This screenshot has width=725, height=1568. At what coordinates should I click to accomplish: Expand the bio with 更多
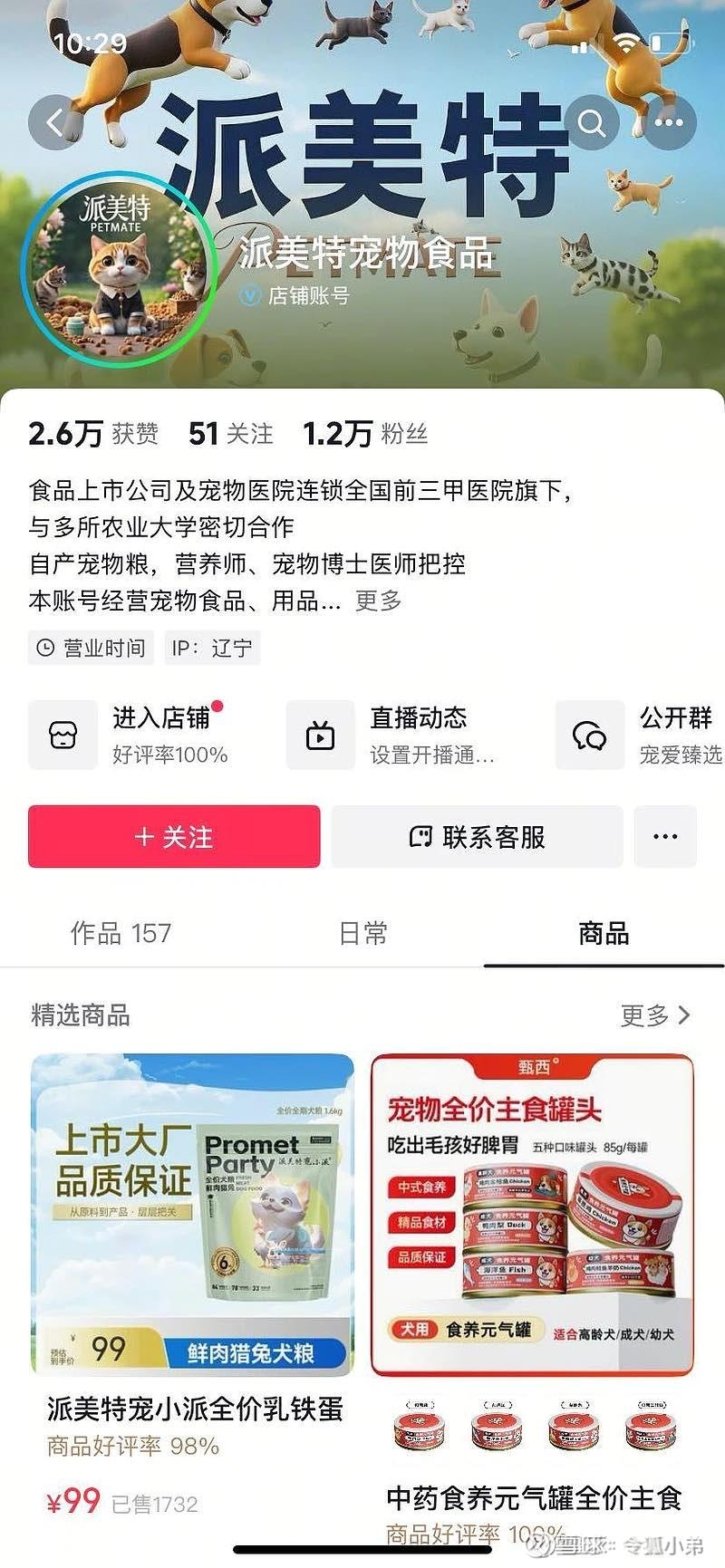tap(378, 600)
